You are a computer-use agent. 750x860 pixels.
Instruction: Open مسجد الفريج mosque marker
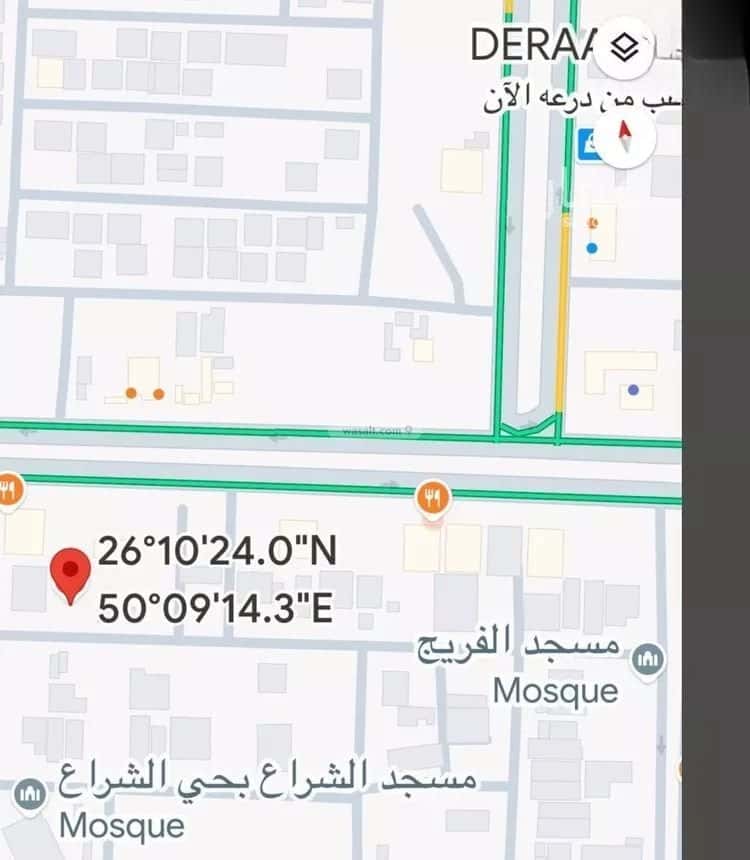(x=649, y=659)
